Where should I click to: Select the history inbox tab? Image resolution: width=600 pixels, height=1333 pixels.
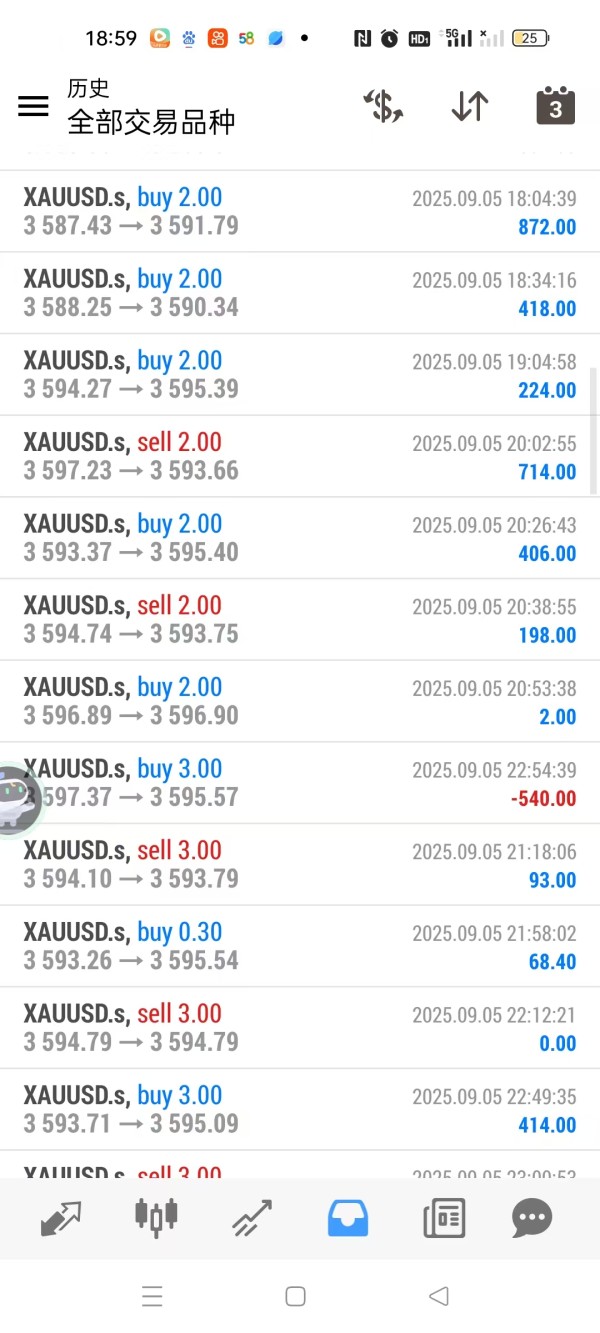pyautogui.click(x=348, y=1218)
